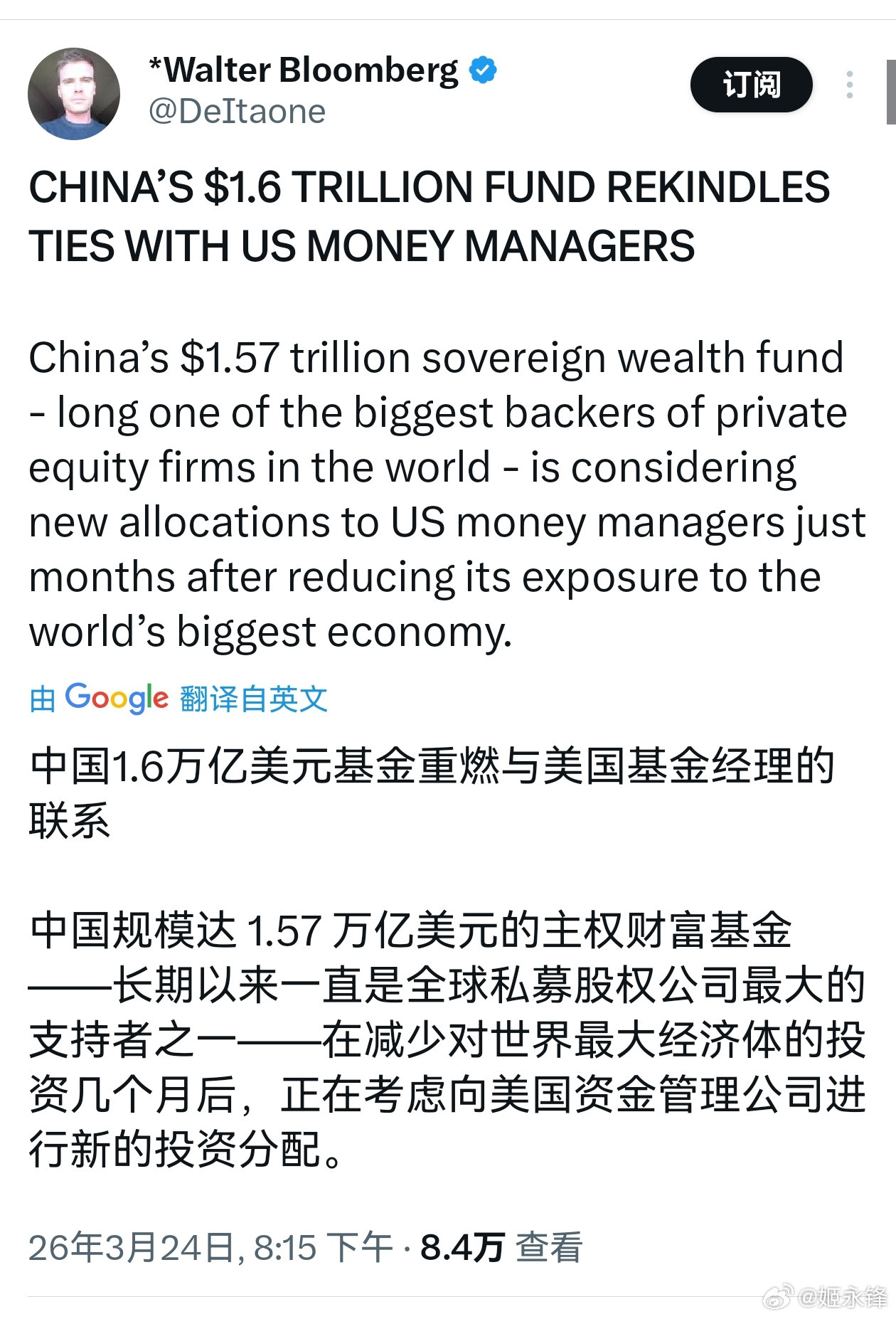
Task: Tap the 订阅 subscribe button
Action: [x=752, y=85]
